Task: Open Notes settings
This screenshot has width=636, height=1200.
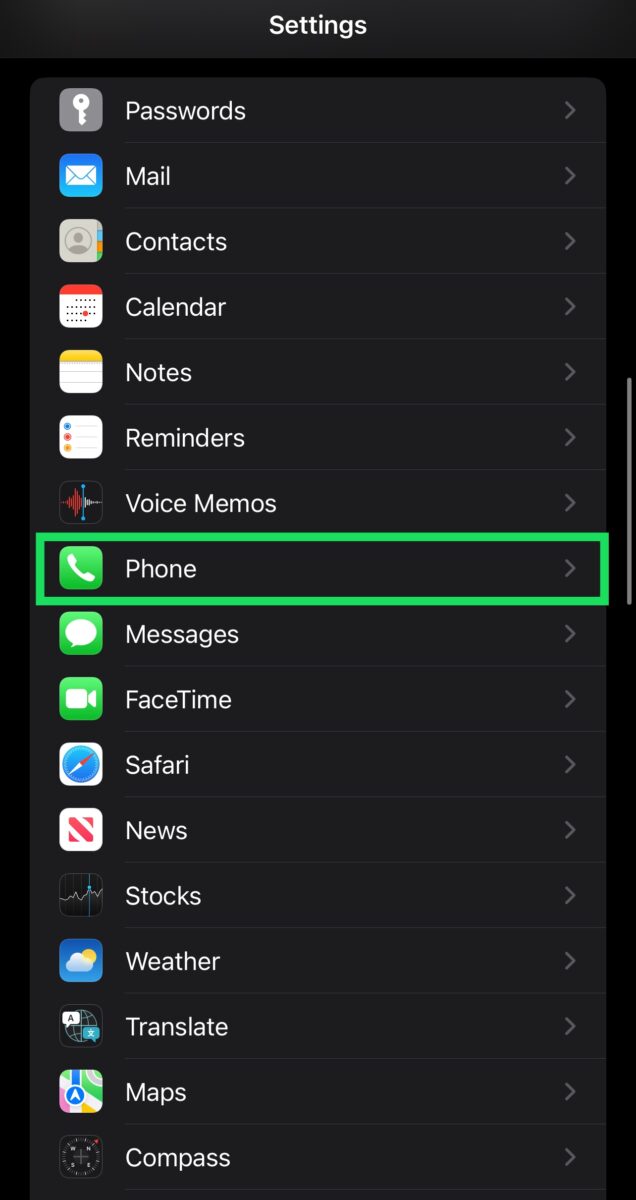Action: pyautogui.click(x=318, y=373)
